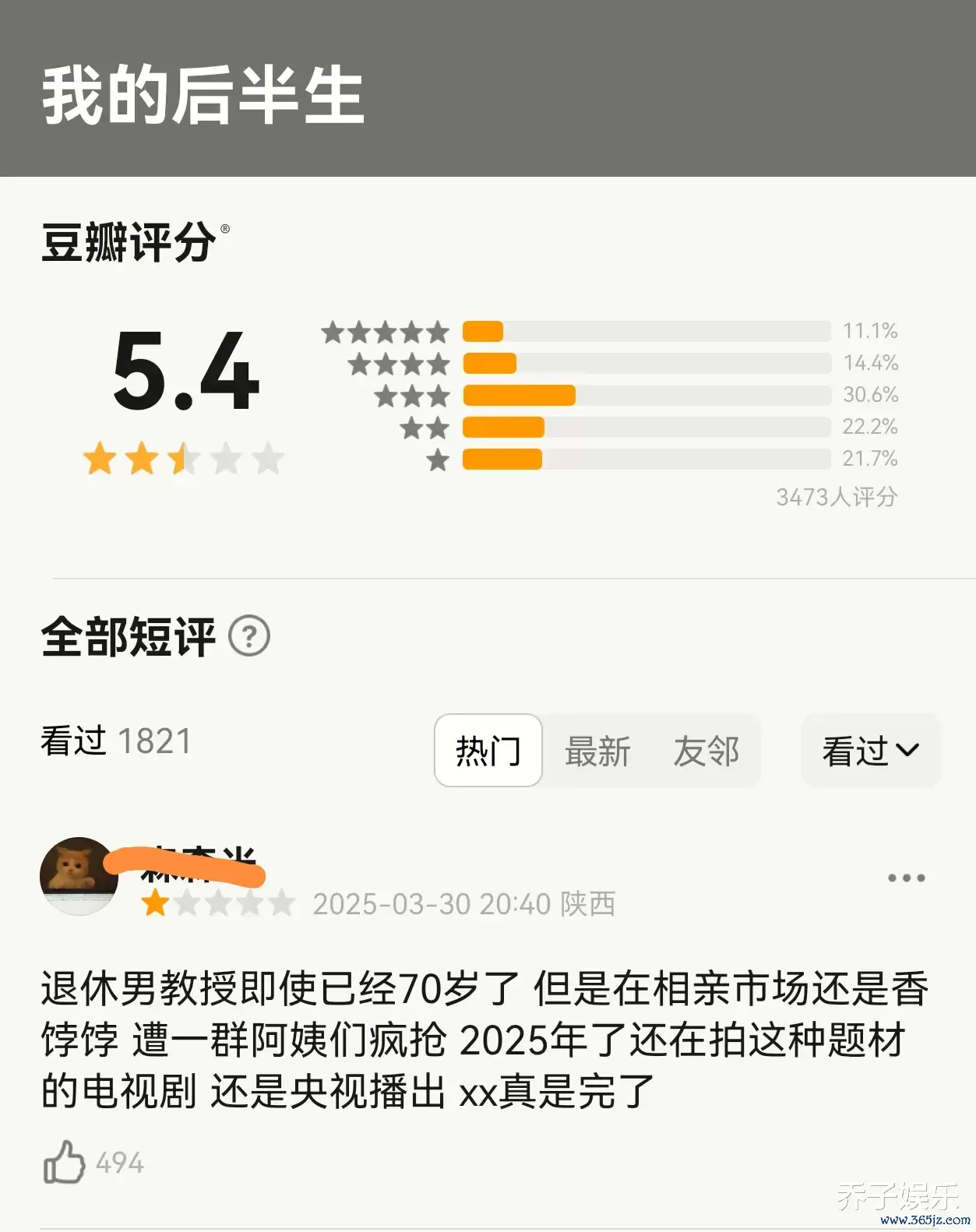Switch to the 最新 comments tab
This screenshot has width=976, height=1232.
[597, 751]
